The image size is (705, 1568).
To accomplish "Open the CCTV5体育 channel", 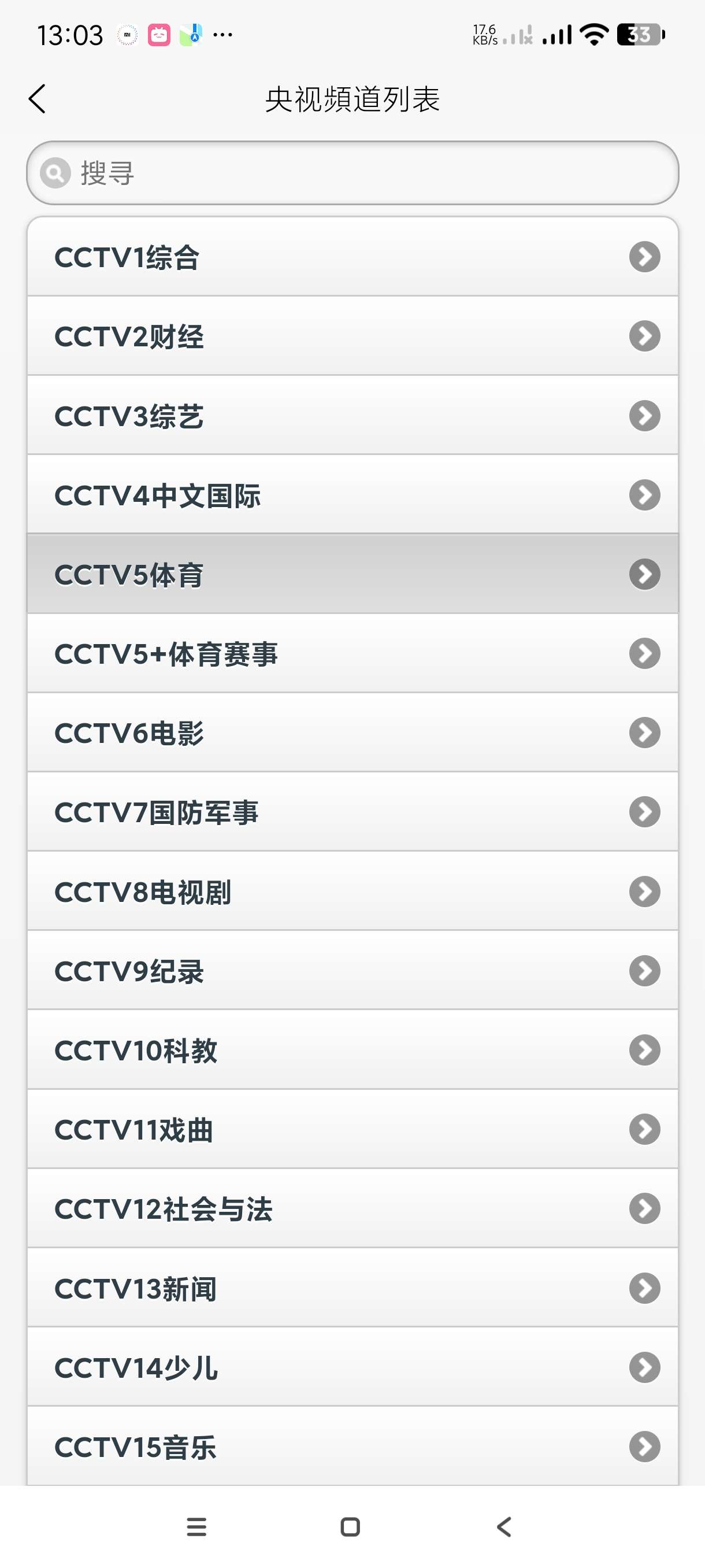I will point(353,574).
